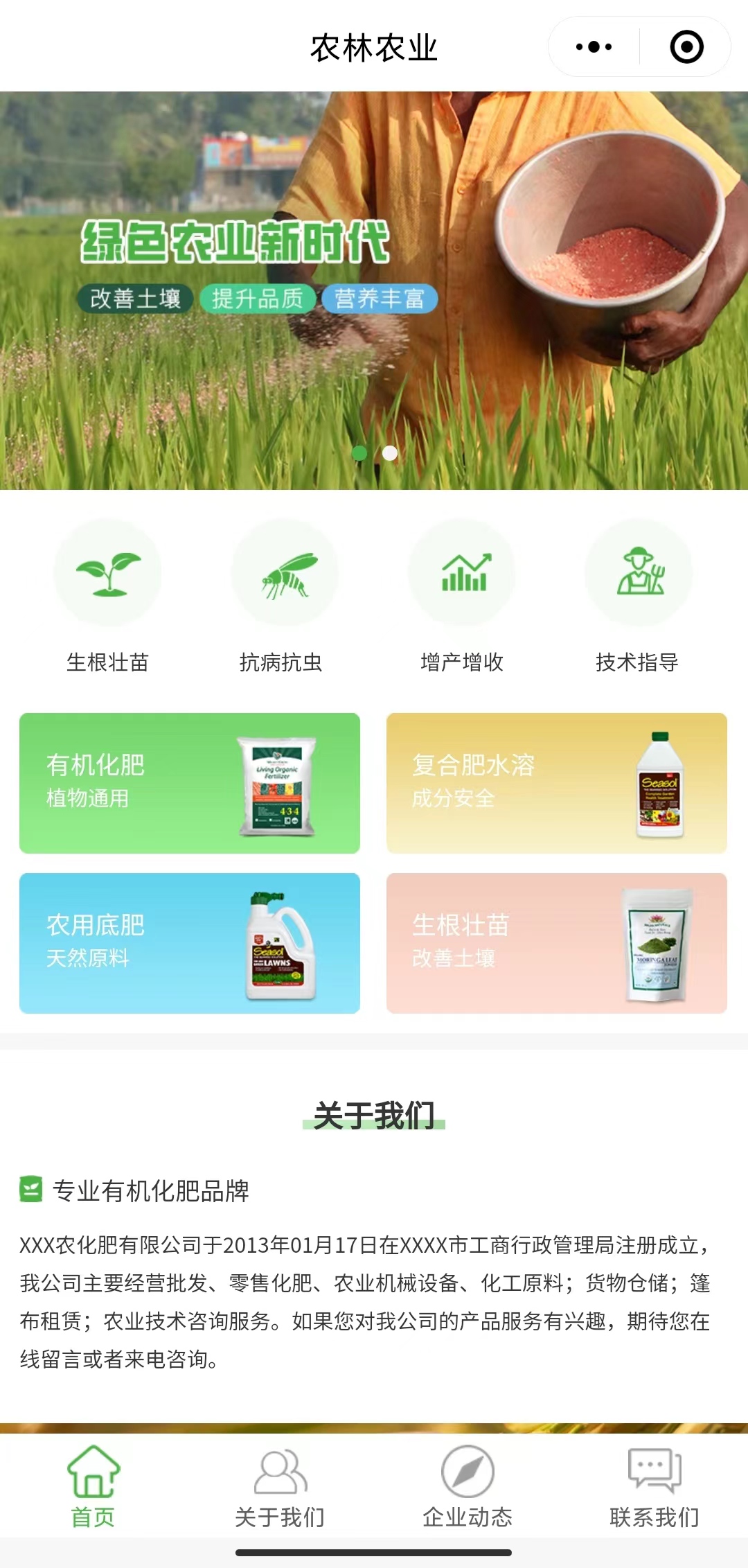Open the 技术指导 shortcut
Viewport: 748px width, 1568px height.
pos(638,596)
